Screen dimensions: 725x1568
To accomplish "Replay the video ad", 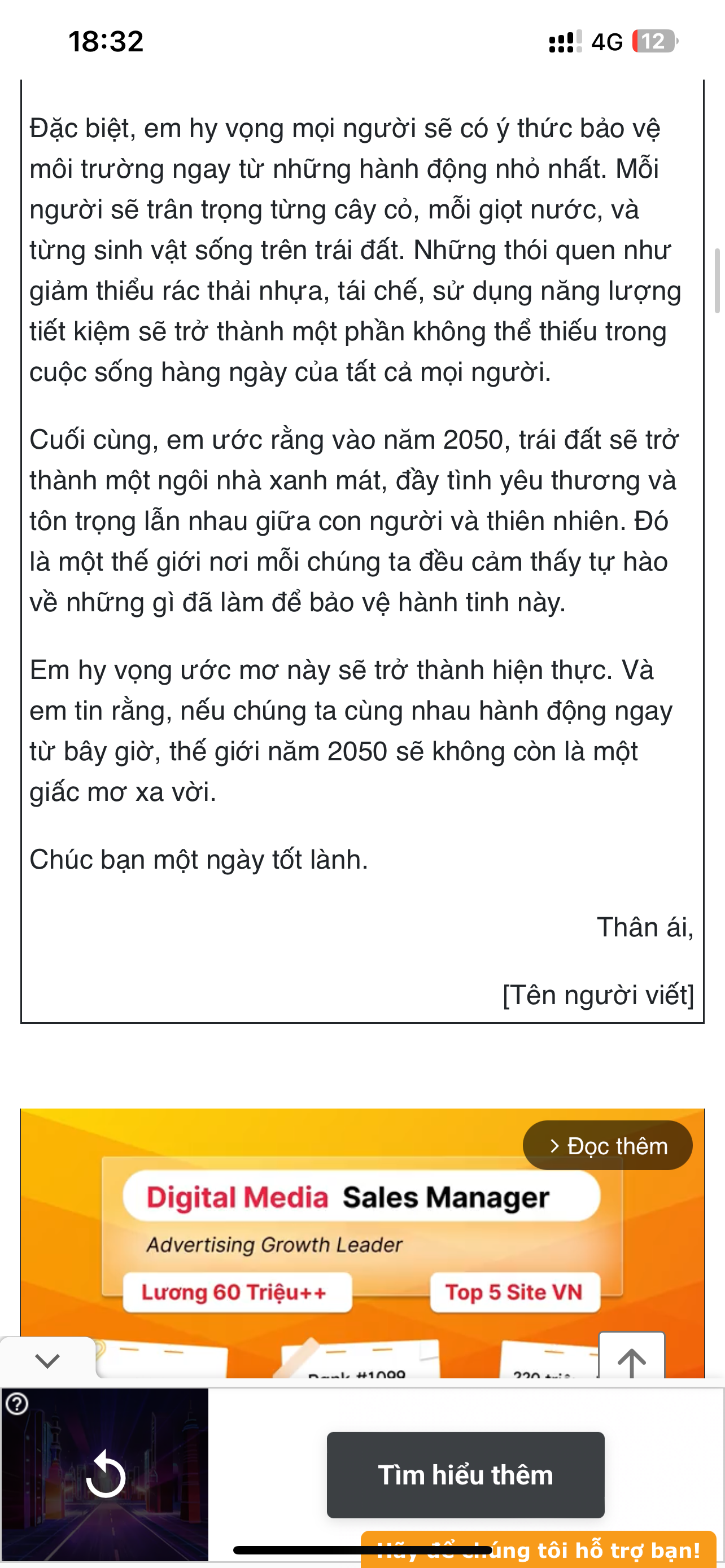I will coord(106,1474).
